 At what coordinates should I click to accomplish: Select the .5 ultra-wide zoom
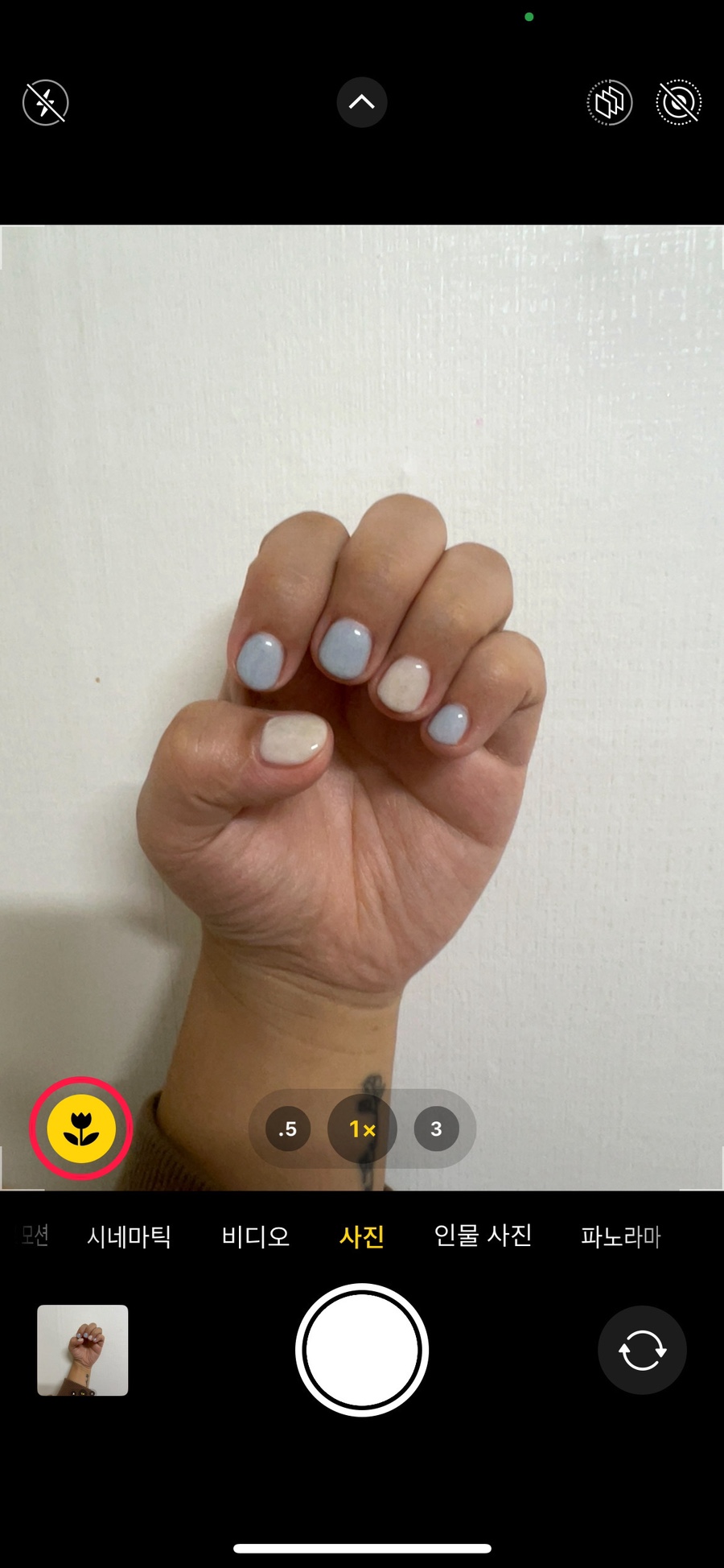coord(288,1129)
